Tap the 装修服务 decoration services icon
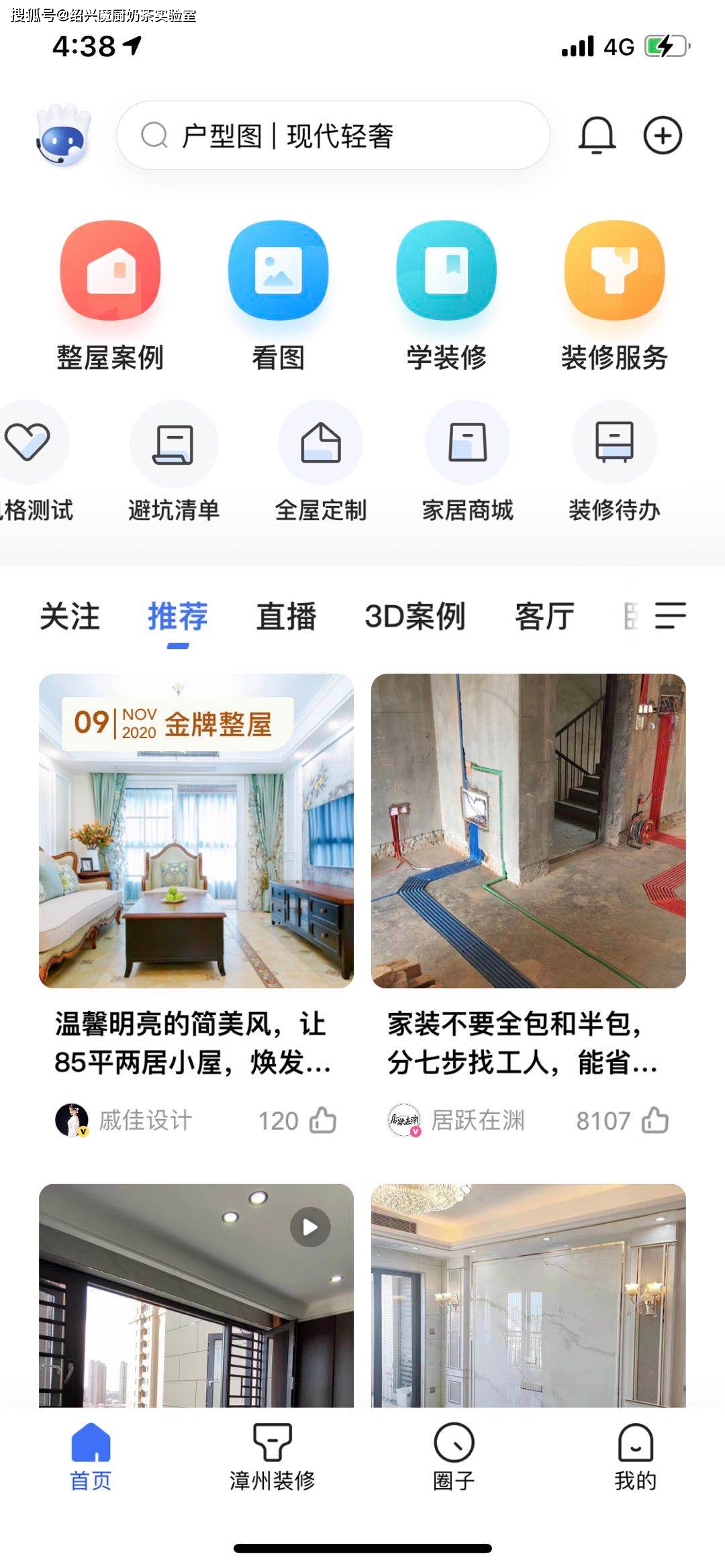 [615, 271]
